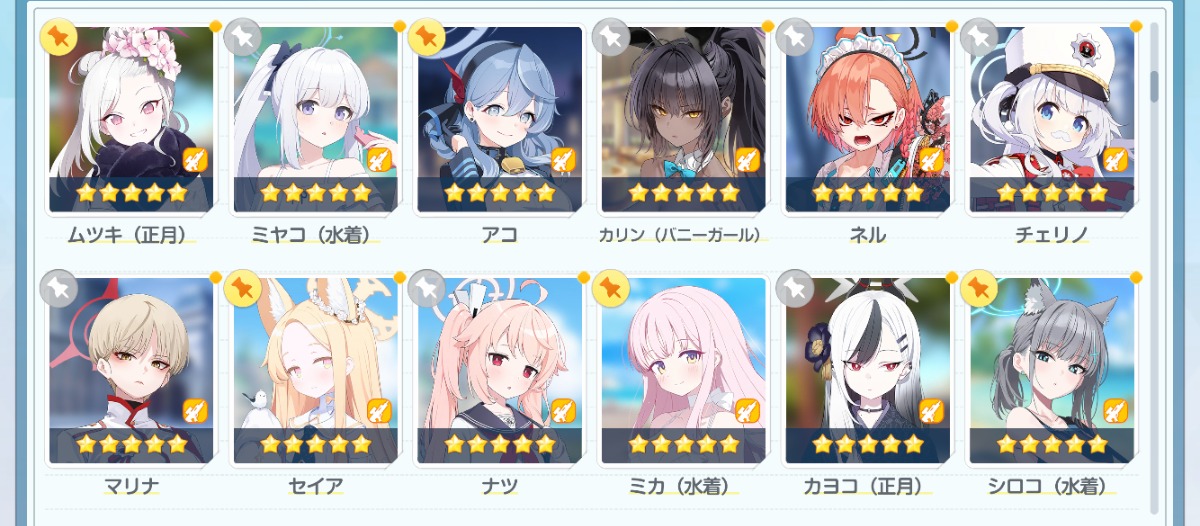Unpin ムツキ(正月) using the pin icon

tap(59, 38)
